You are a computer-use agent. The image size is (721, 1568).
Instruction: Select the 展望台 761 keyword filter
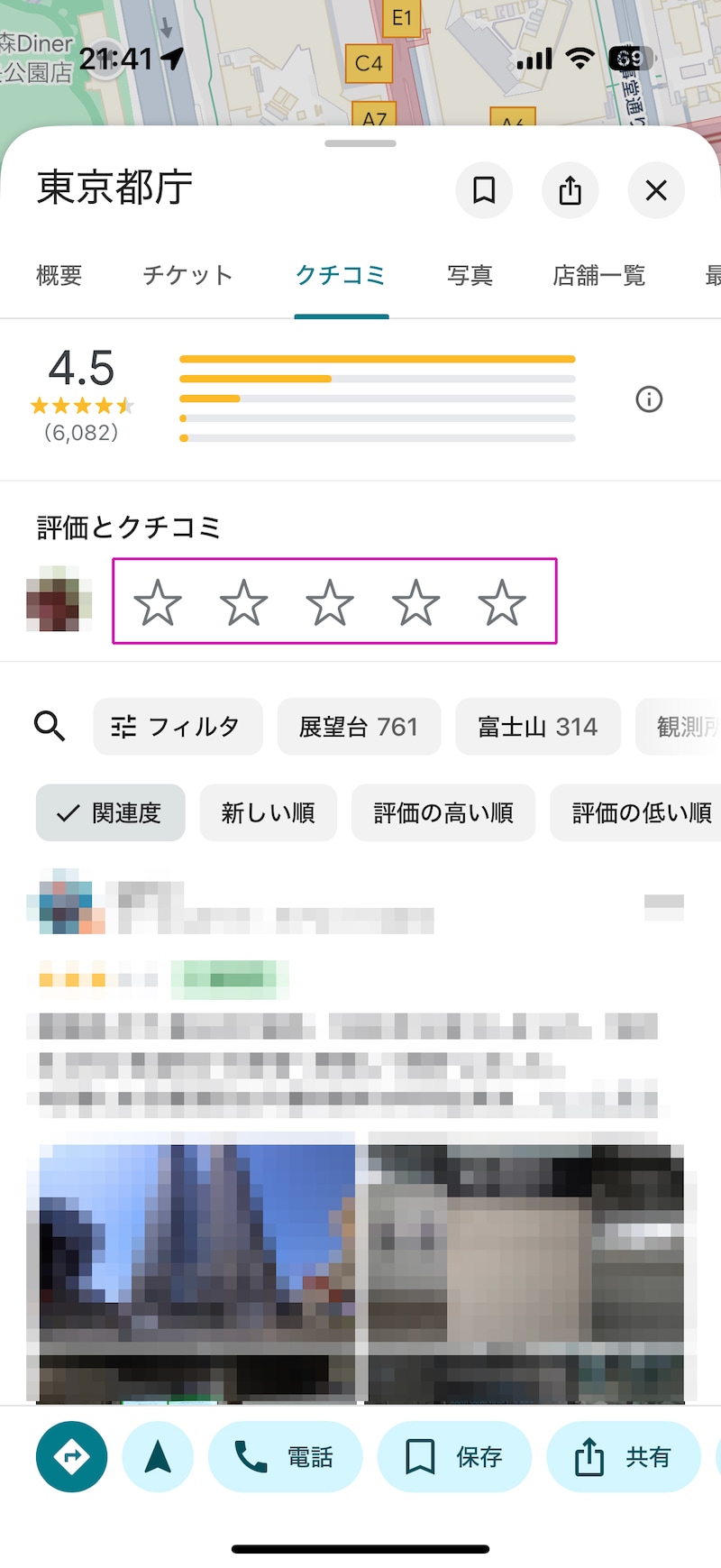pyautogui.click(x=359, y=727)
